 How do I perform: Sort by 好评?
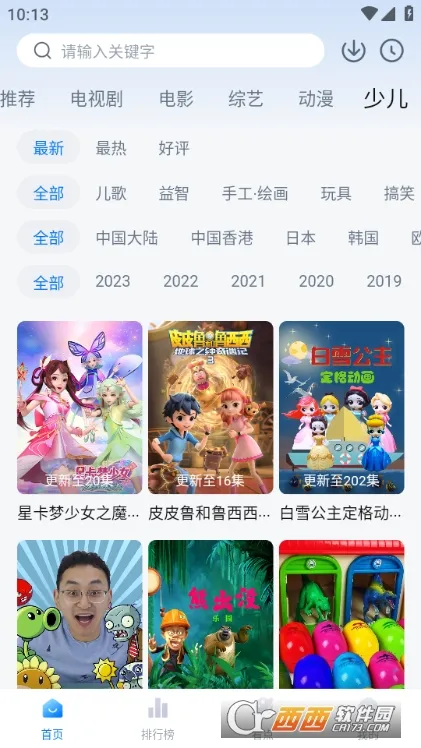click(174, 148)
